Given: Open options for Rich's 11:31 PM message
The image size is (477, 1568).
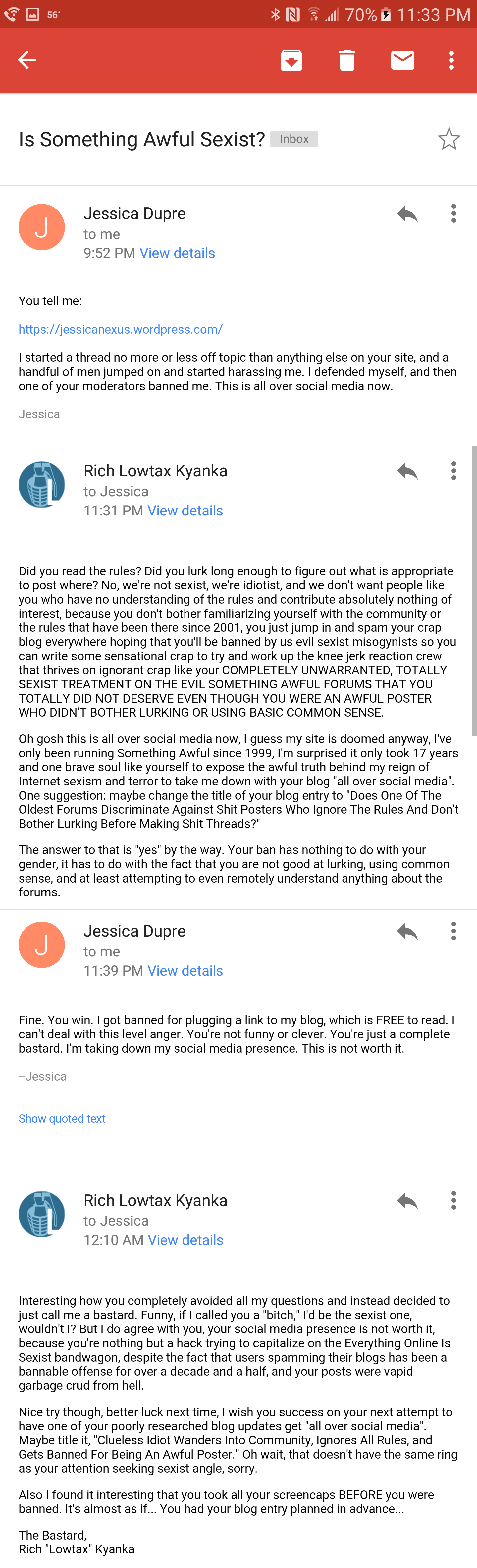Looking at the screenshot, I should click(x=453, y=471).
